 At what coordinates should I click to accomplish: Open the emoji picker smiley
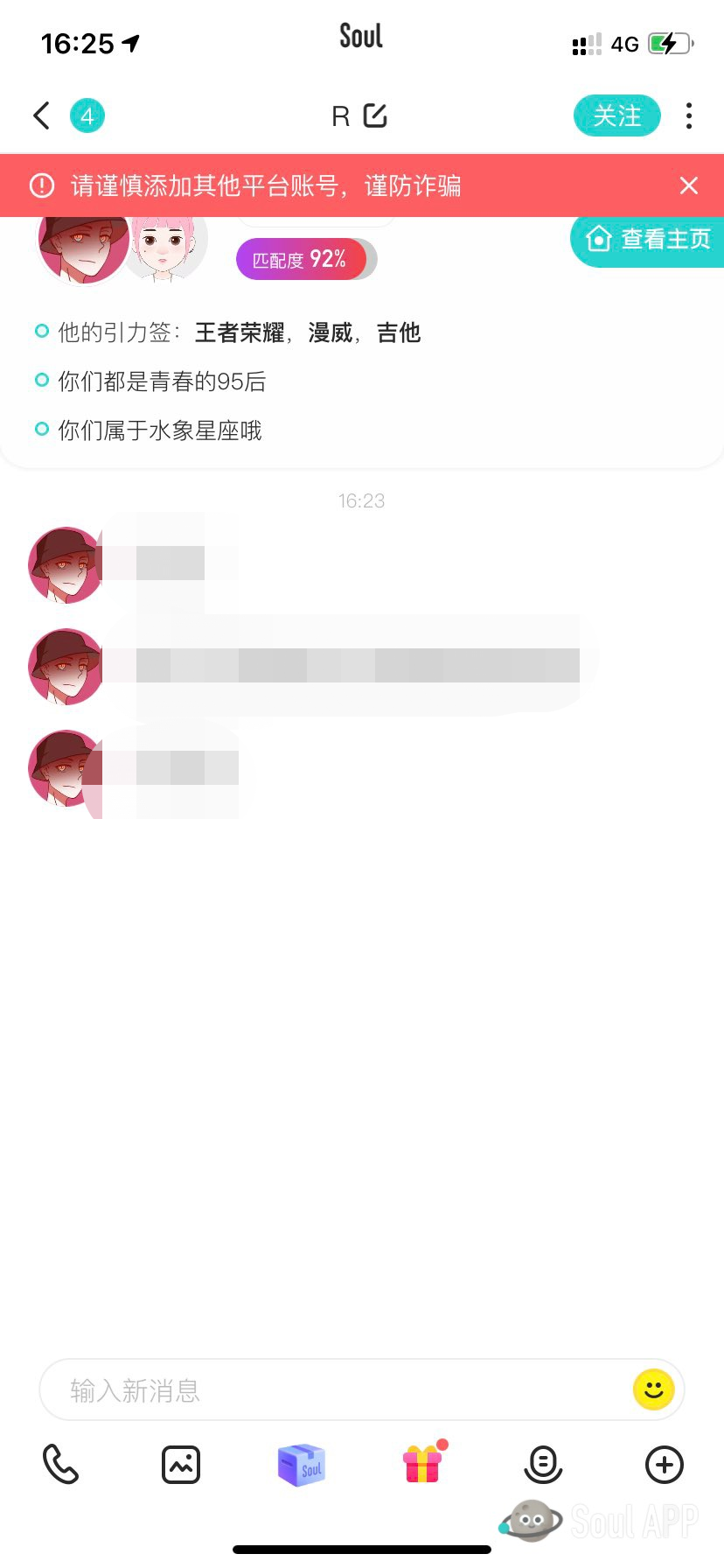[x=653, y=1389]
